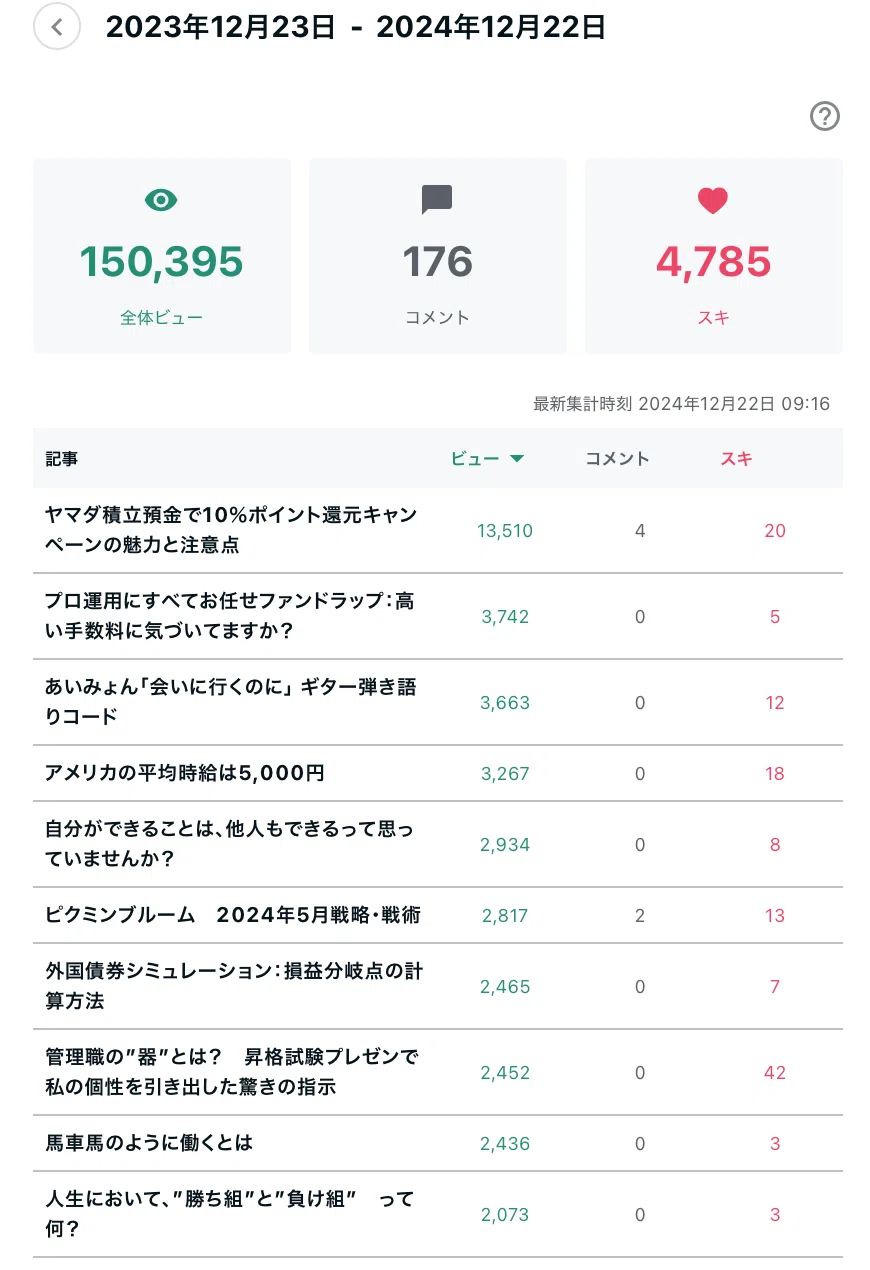The width and height of the screenshot is (870, 1270).
Task: Open the help question mark icon
Action: 824,116
